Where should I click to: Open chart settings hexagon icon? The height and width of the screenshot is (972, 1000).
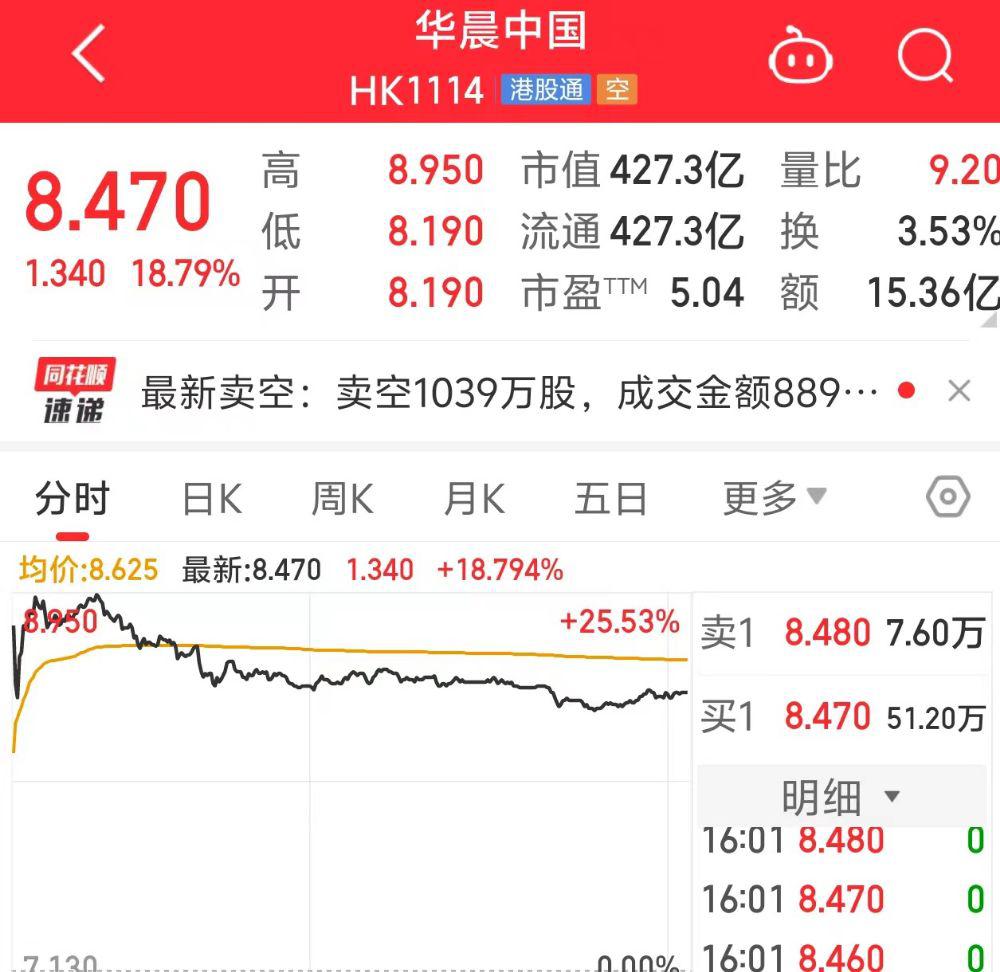948,497
